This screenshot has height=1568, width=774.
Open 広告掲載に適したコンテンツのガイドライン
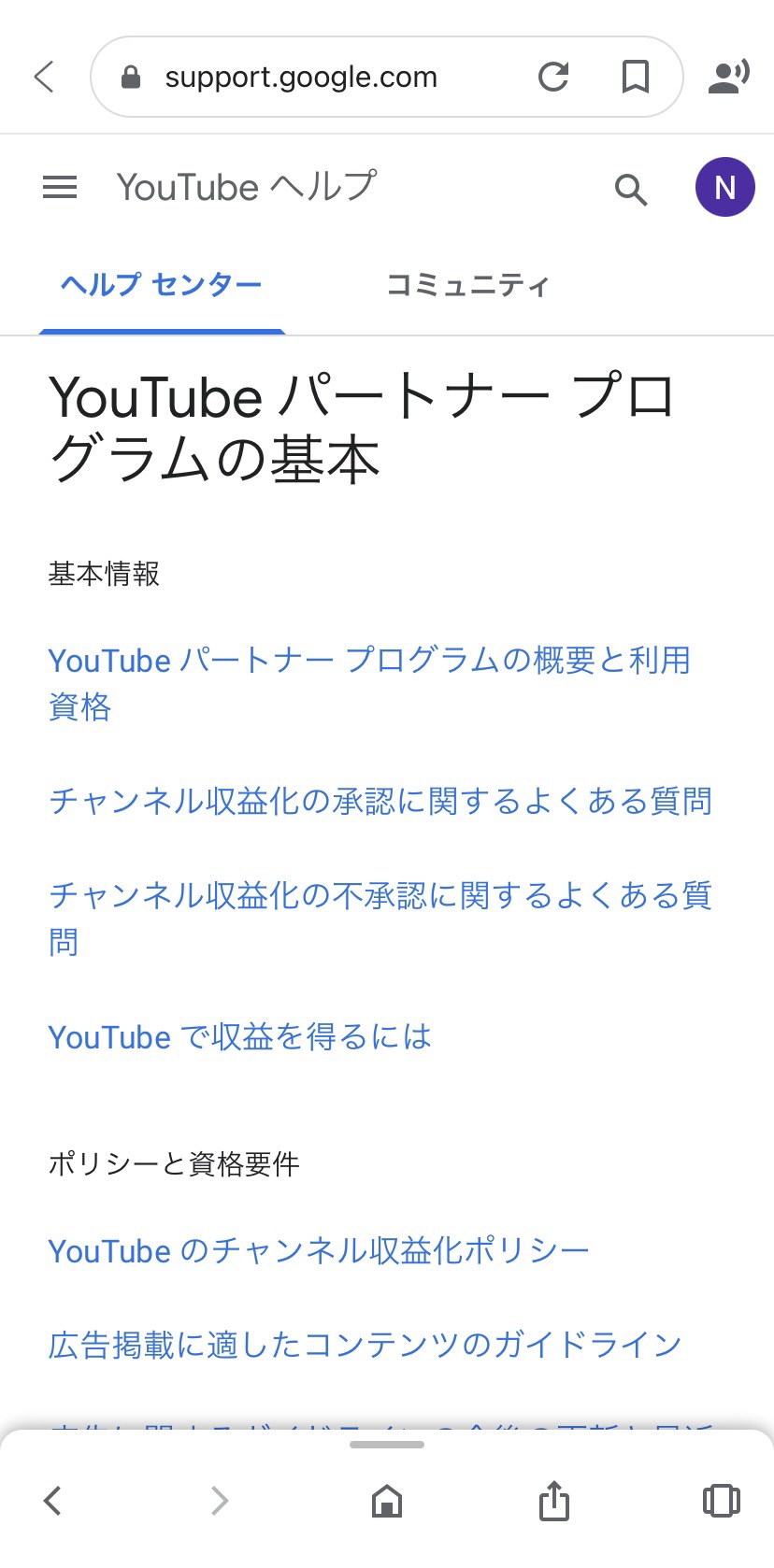(365, 1345)
